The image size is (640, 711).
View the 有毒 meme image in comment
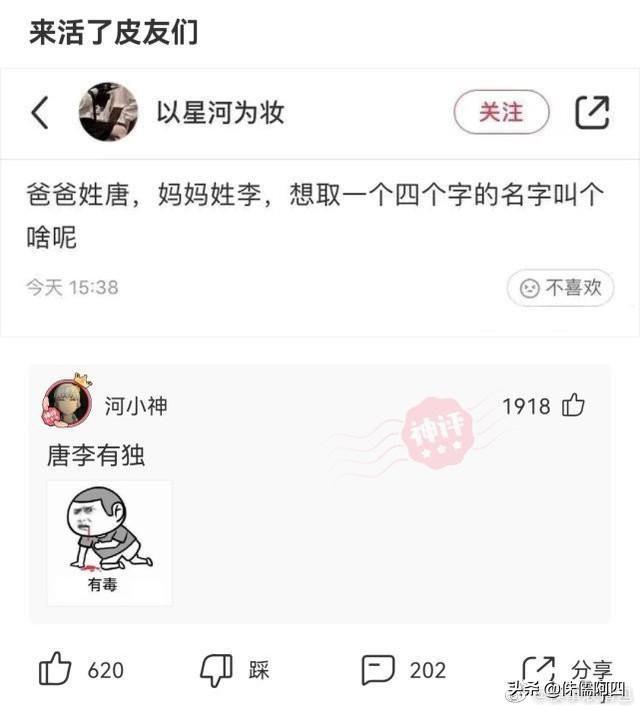coord(109,543)
